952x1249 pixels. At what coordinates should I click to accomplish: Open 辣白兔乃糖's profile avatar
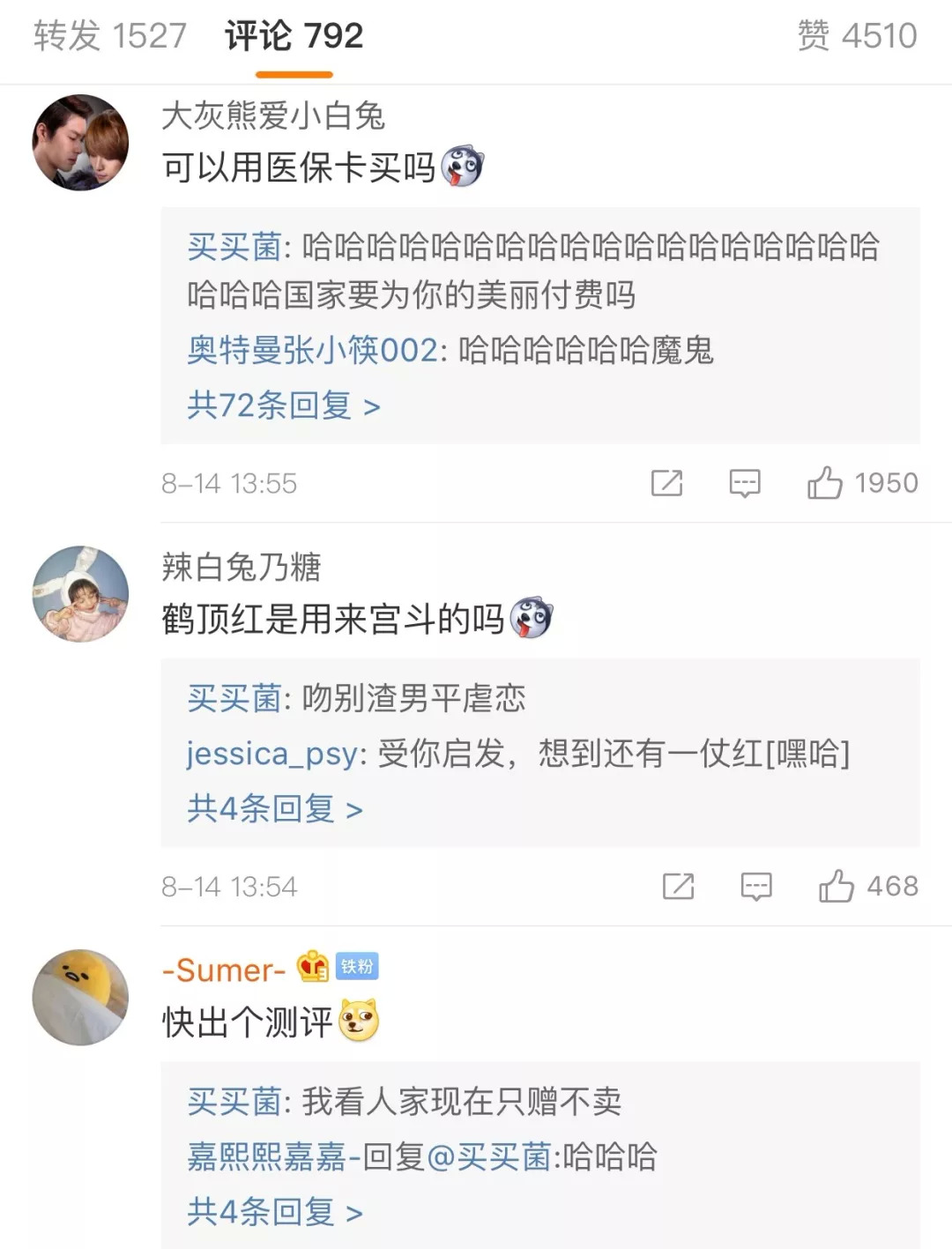[80, 594]
